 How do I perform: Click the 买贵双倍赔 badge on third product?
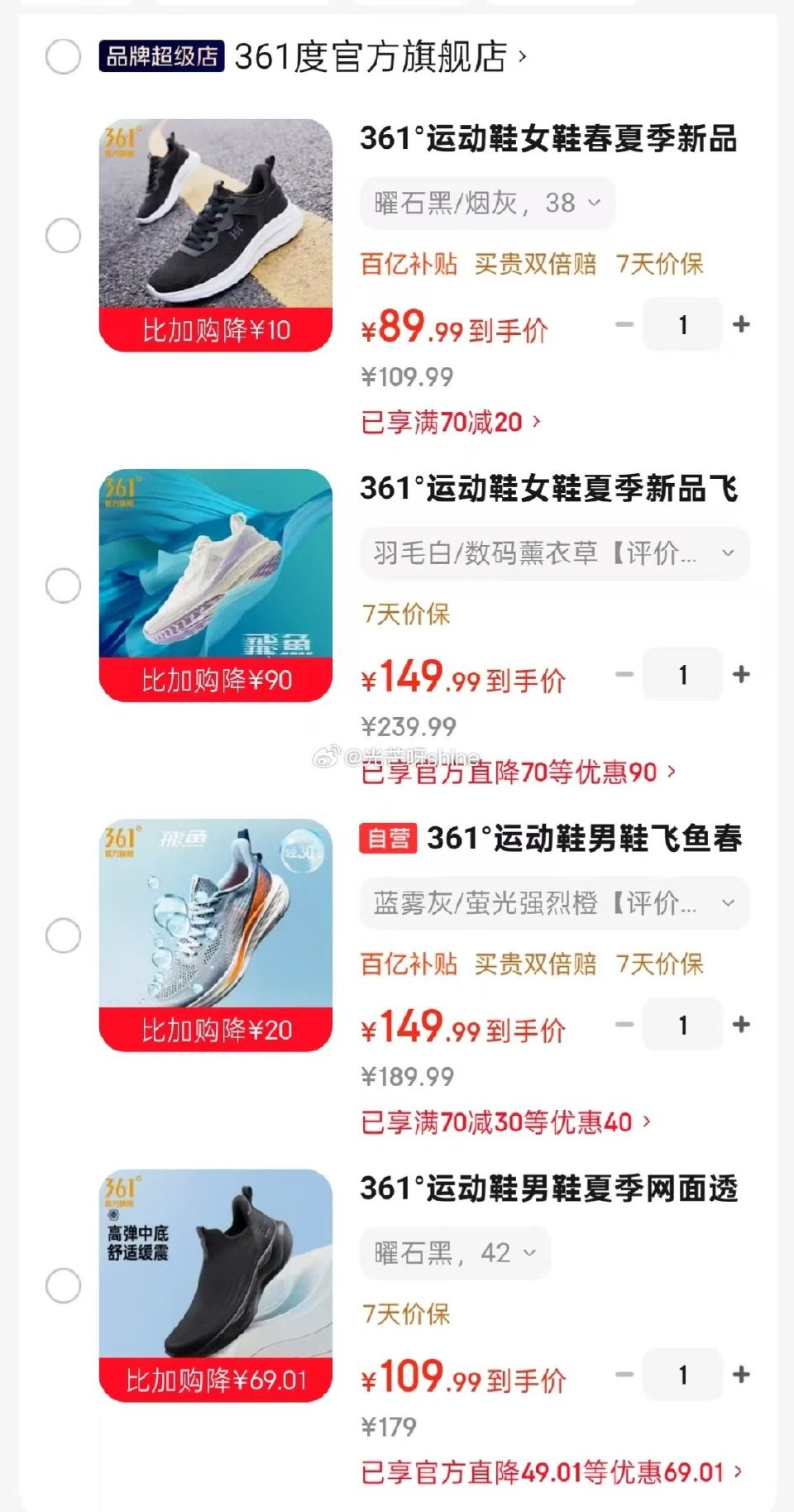535,964
